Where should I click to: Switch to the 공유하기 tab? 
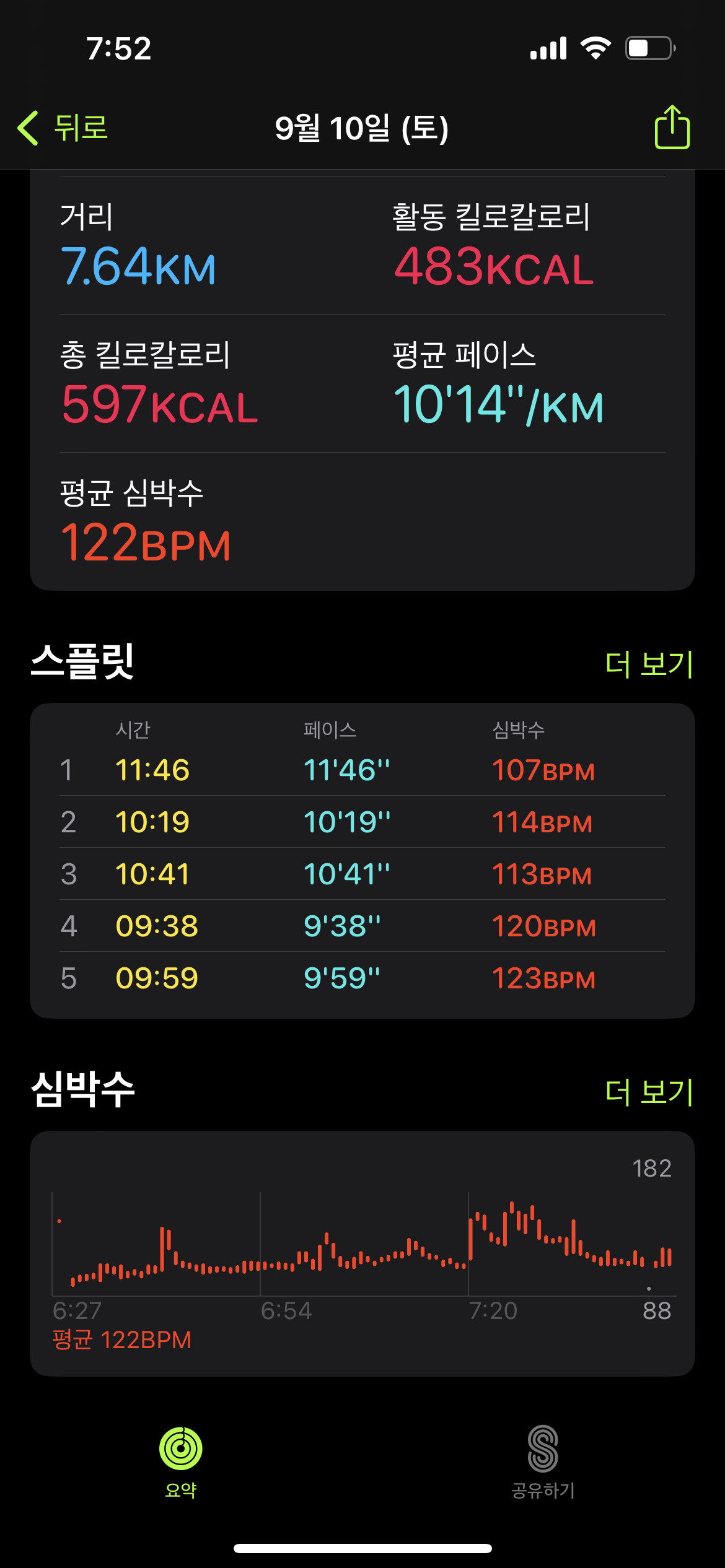543,1461
